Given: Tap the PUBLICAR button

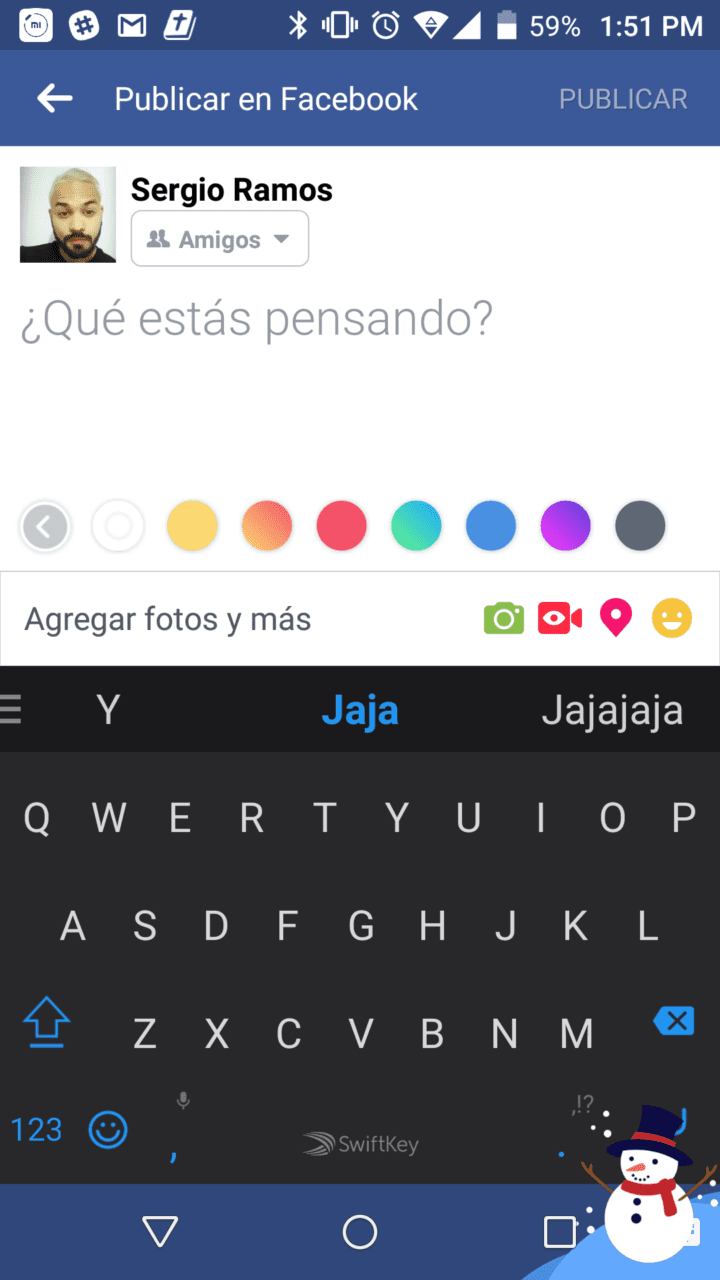Looking at the screenshot, I should pos(623,99).
